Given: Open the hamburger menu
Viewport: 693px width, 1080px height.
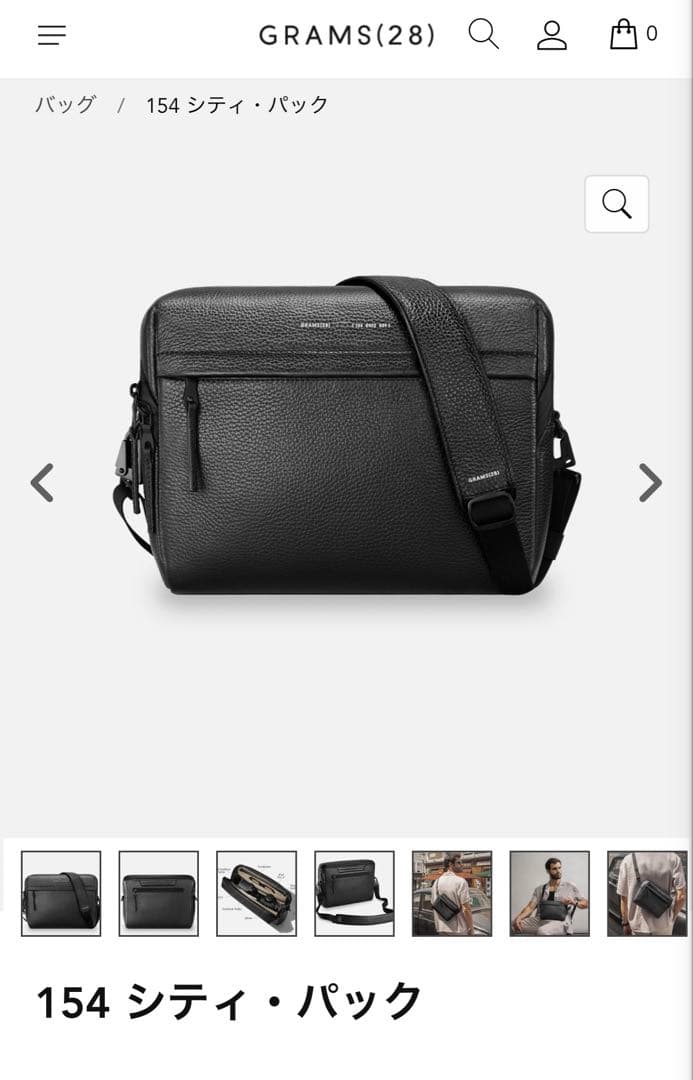Looking at the screenshot, I should 52,35.
